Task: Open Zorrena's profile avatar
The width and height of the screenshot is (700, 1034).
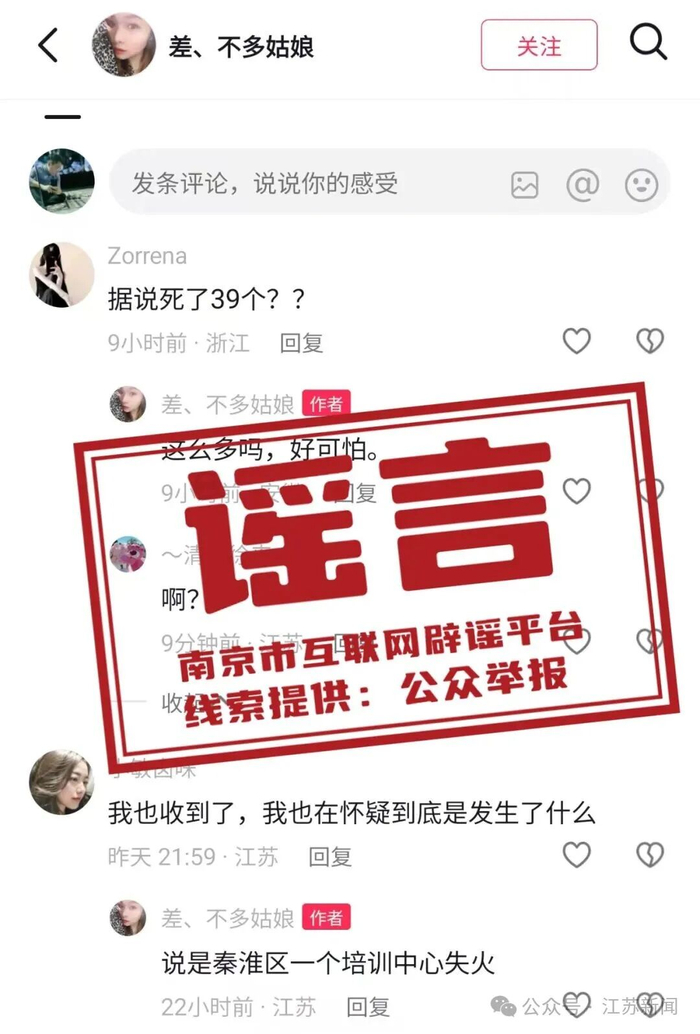Action: 61,274
